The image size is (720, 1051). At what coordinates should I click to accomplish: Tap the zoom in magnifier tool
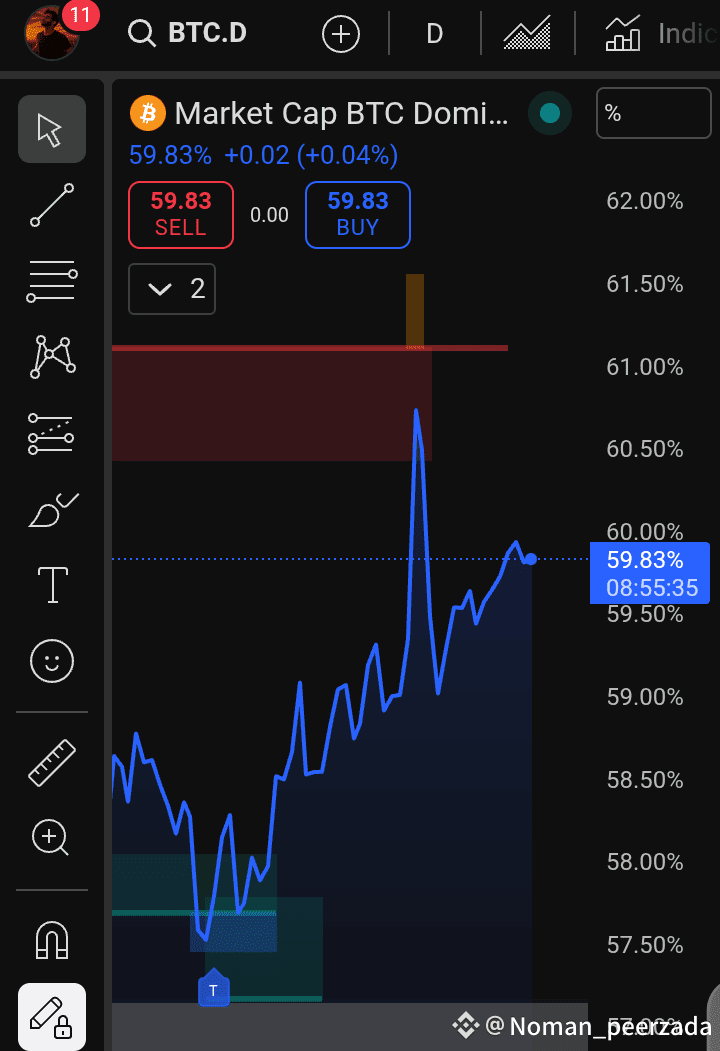[50, 838]
